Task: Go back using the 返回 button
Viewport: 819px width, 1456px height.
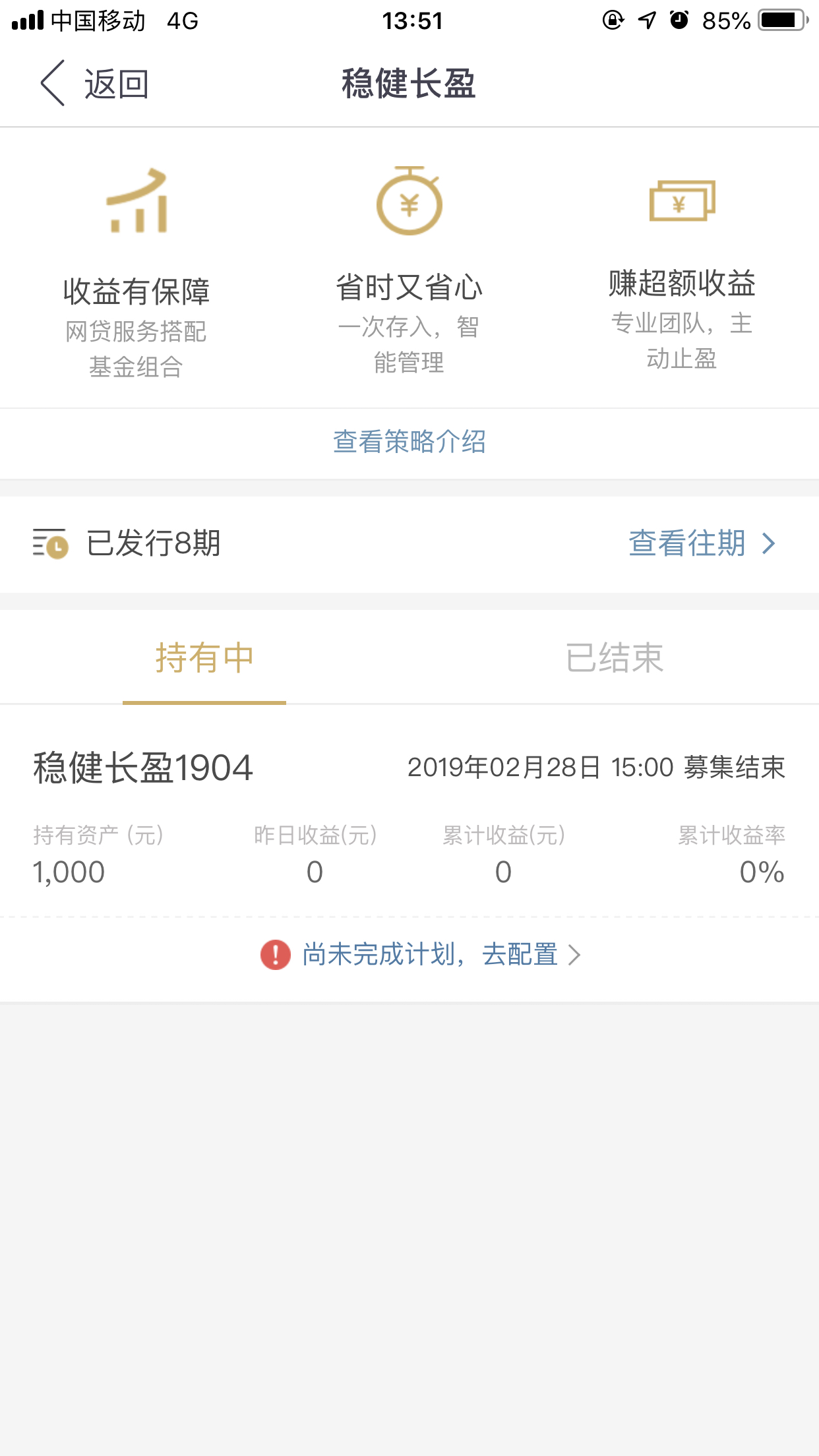Action: click(x=94, y=84)
